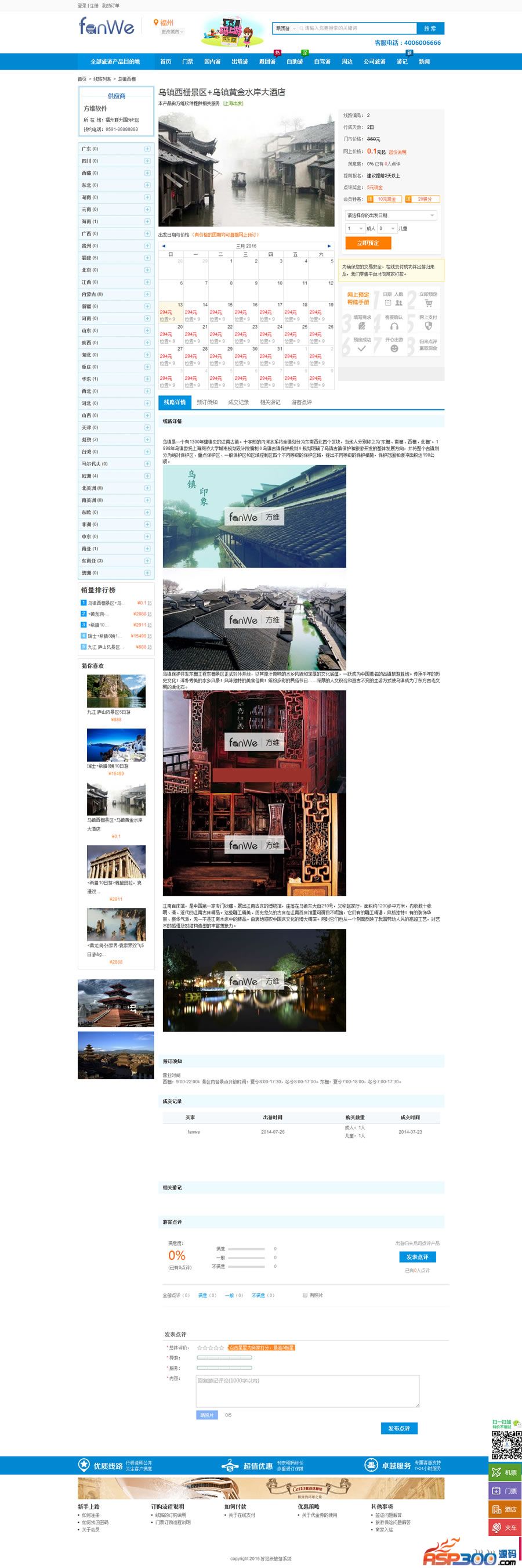Tap 立即预定 booking button
Screen dimensions: 522x1568
point(368,243)
